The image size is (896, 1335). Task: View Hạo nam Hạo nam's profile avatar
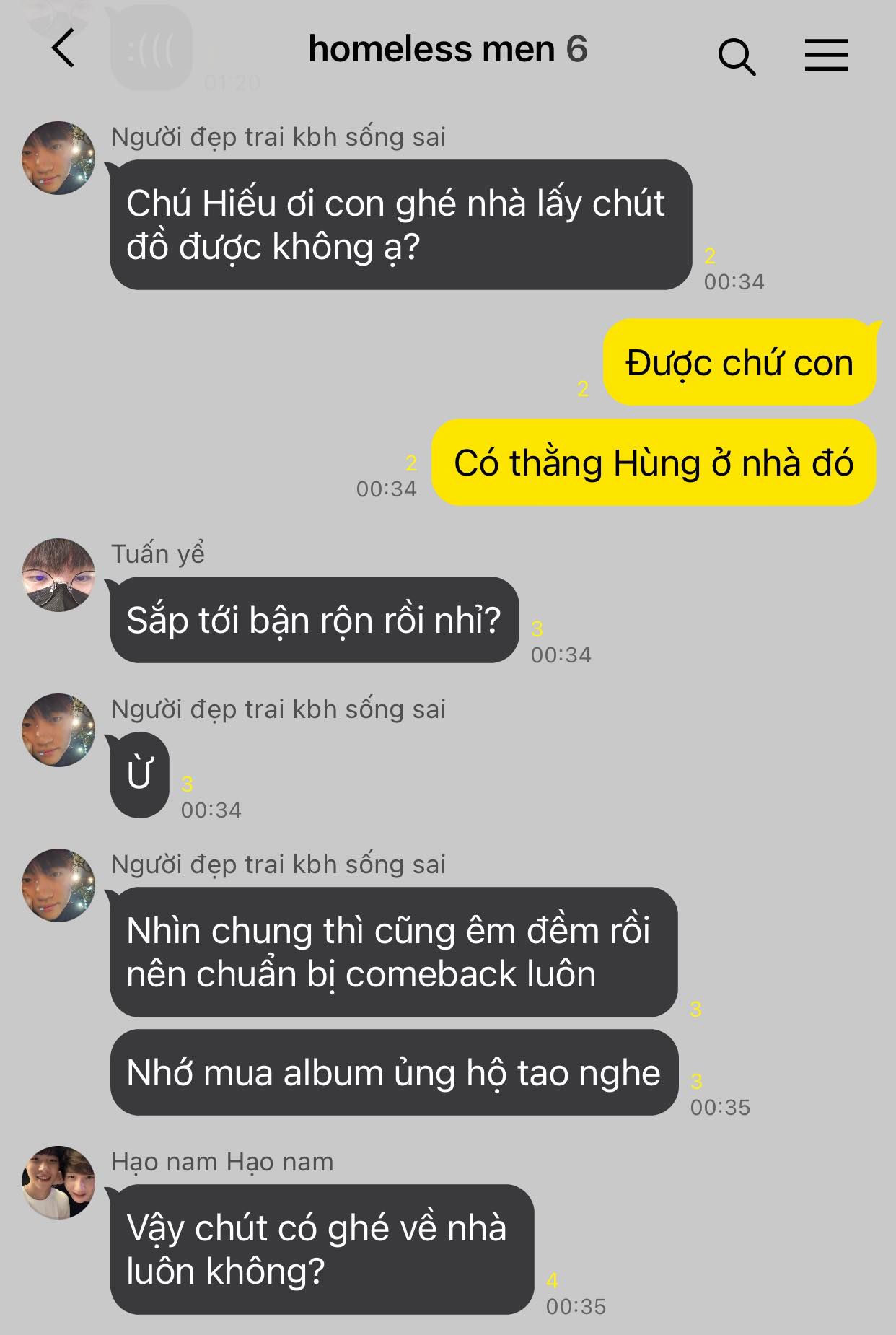(58, 1183)
